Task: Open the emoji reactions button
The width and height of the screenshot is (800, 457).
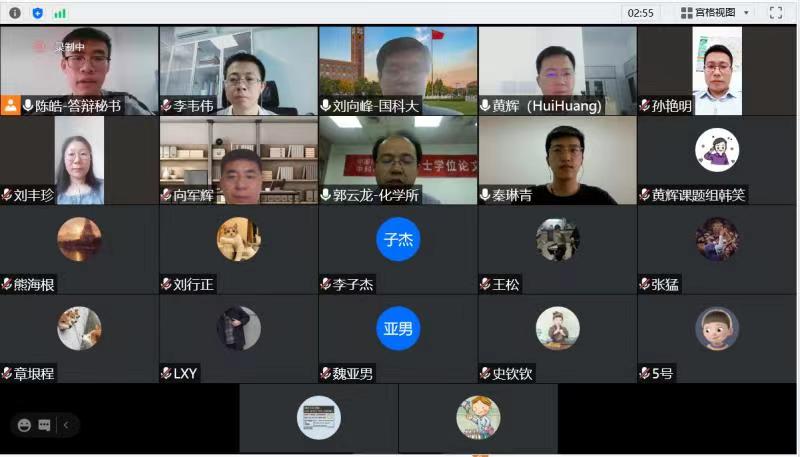Action: coord(24,424)
